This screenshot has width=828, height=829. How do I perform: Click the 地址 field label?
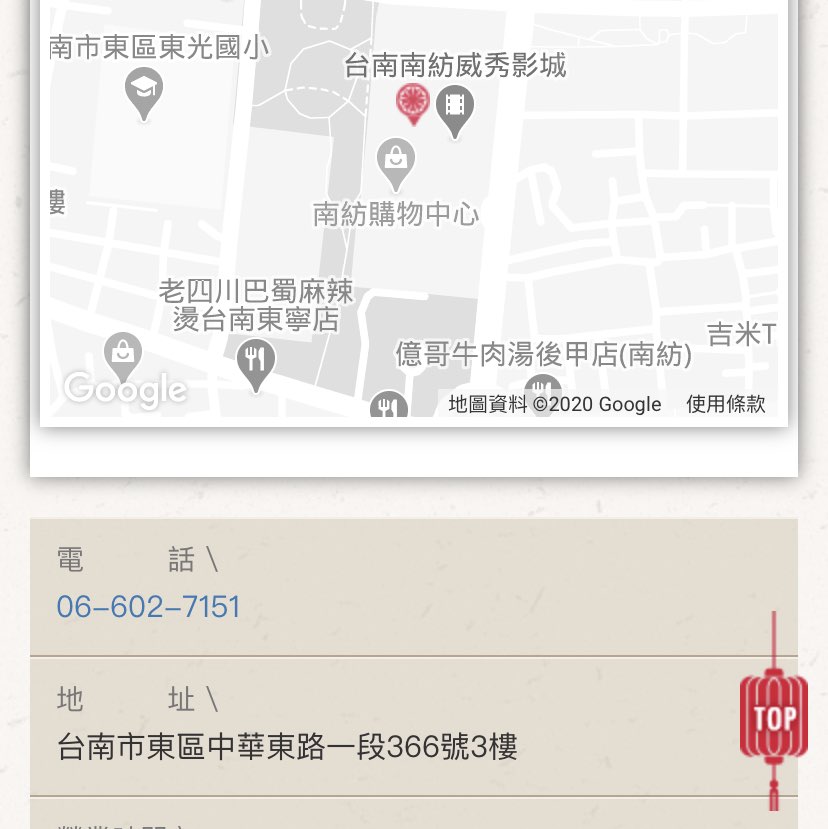pos(130,700)
